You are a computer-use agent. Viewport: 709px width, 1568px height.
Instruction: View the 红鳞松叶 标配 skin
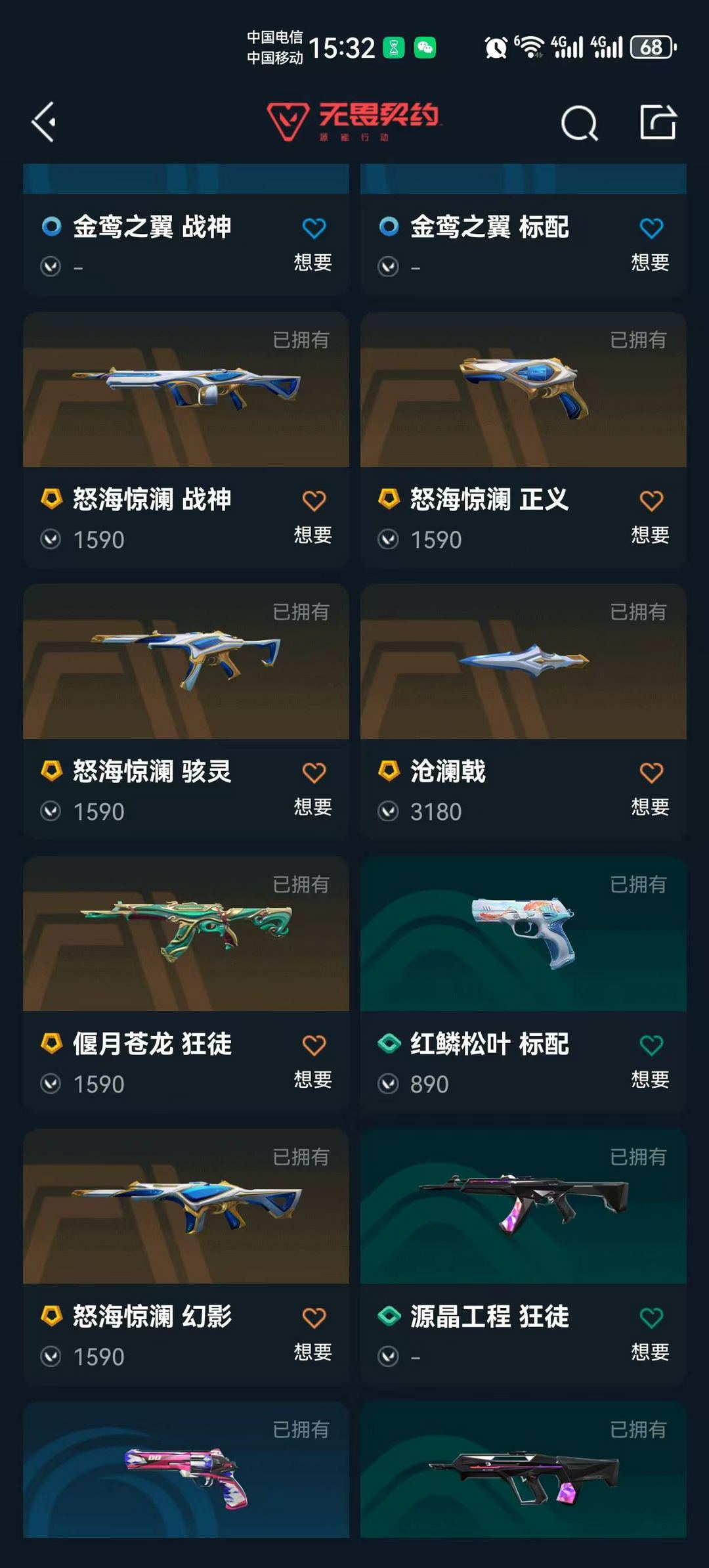coord(523,934)
